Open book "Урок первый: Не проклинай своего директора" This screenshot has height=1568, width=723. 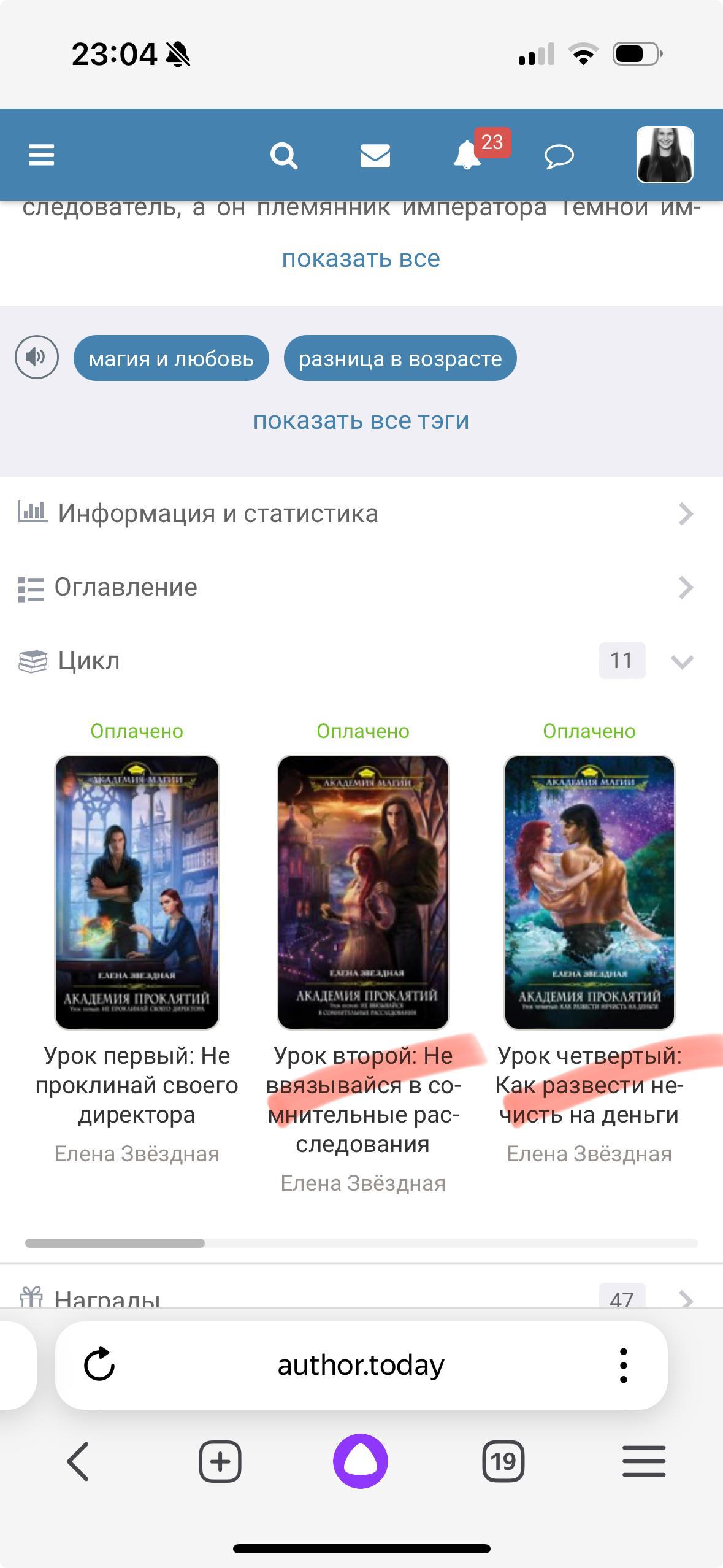coord(137,892)
